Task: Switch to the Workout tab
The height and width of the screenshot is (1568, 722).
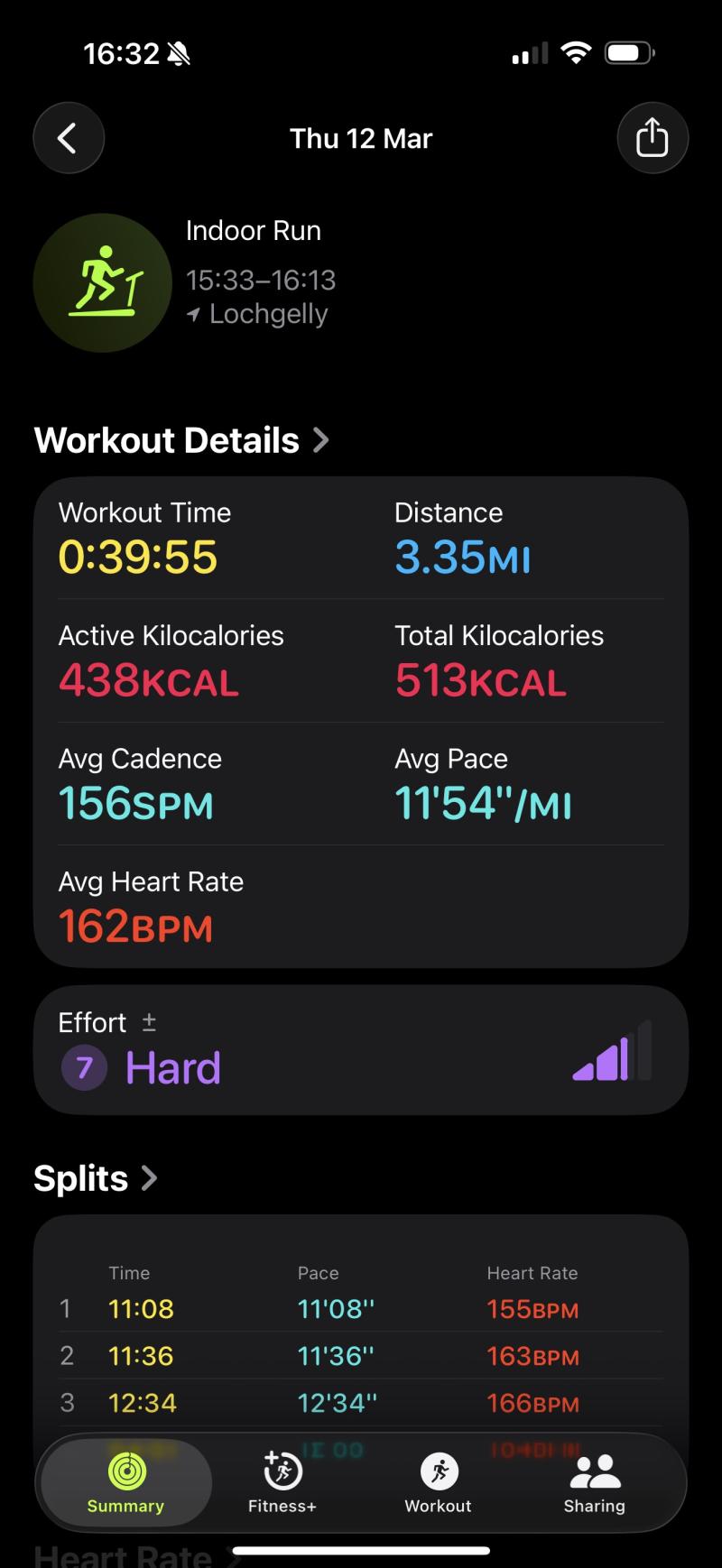Action: click(x=439, y=1482)
